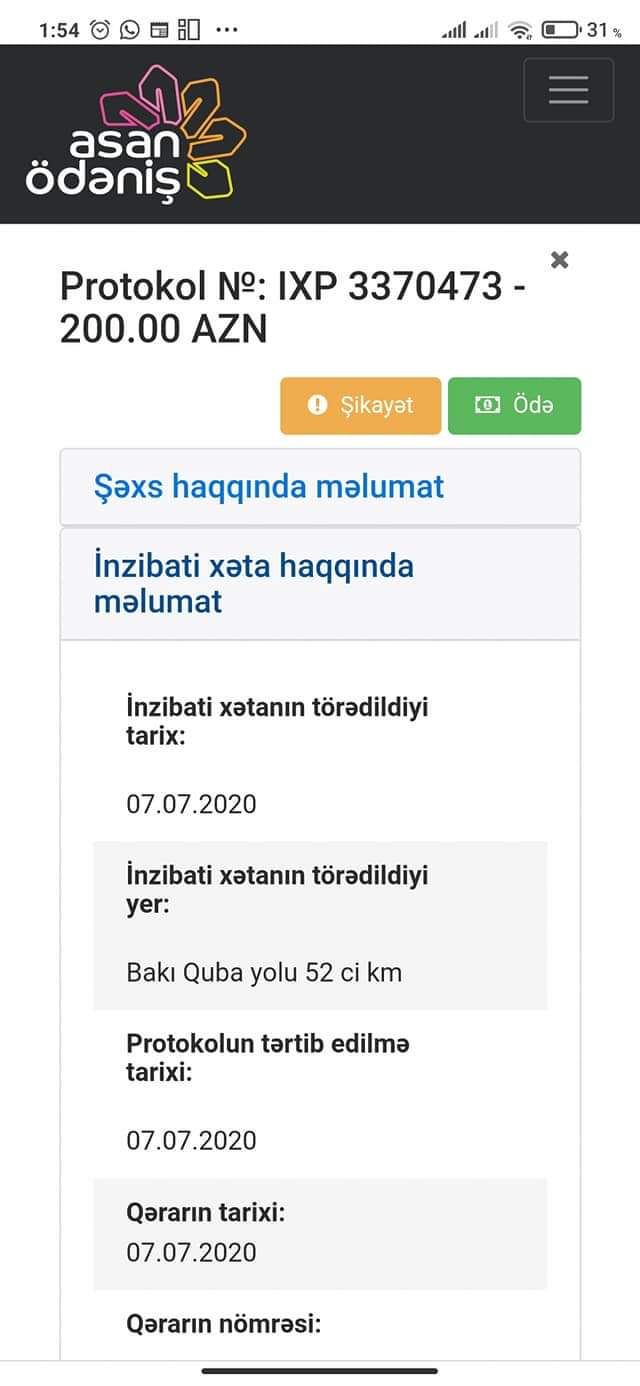Open the hamburger navigation menu

[568, 90]
